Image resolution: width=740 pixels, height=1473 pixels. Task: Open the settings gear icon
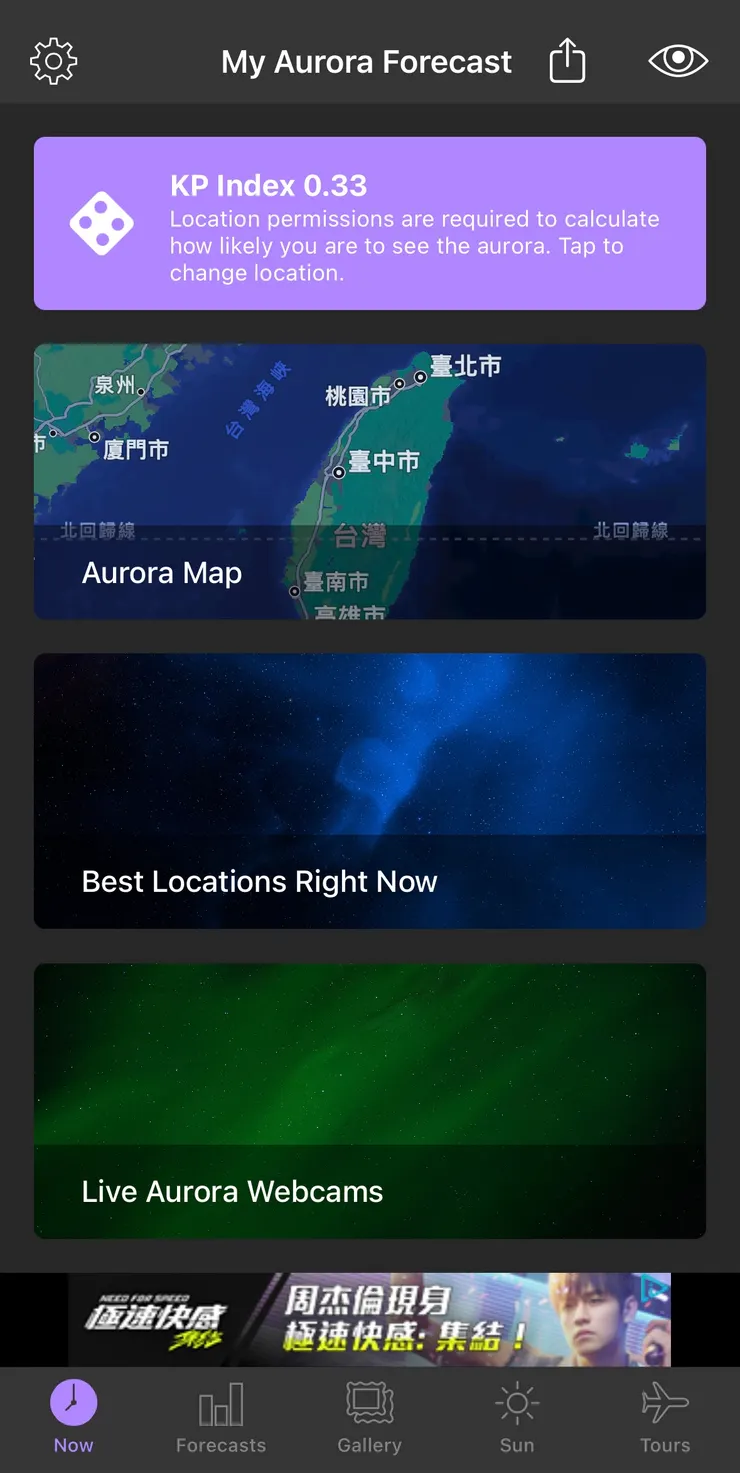tap(53, 60)
